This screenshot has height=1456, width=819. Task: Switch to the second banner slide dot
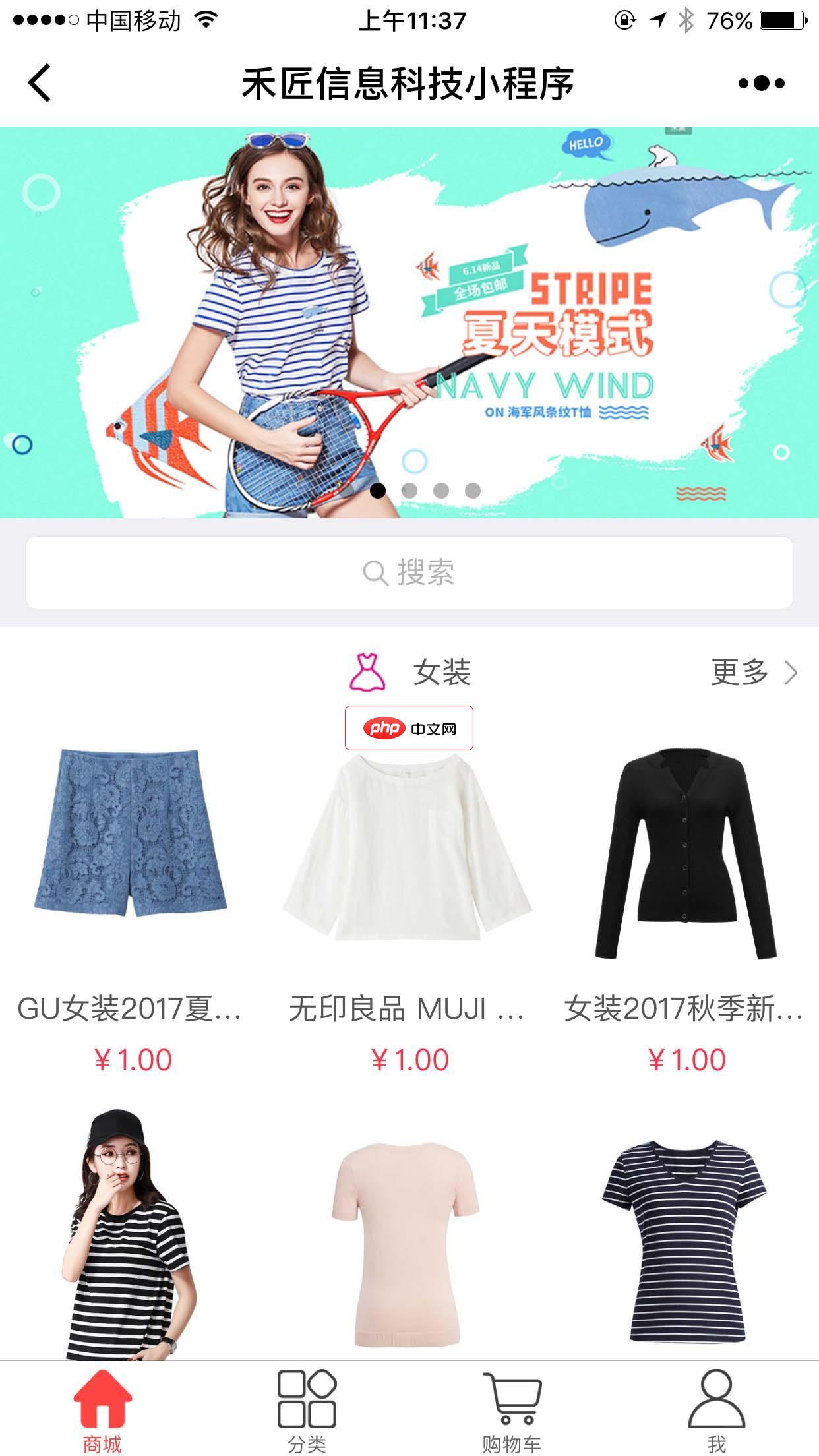[409, 491]
